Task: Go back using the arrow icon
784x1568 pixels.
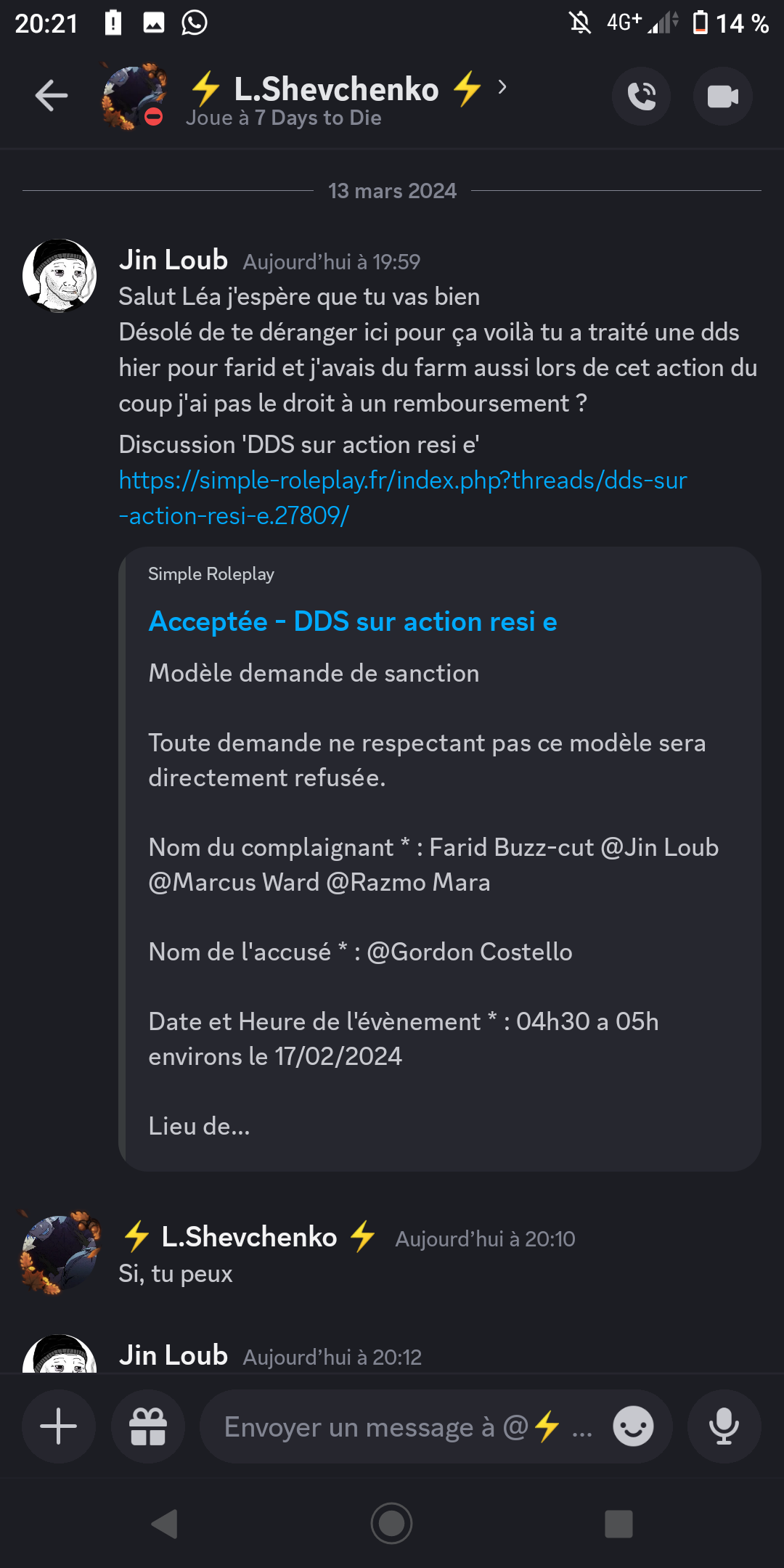Action: (x=52, y=96)
